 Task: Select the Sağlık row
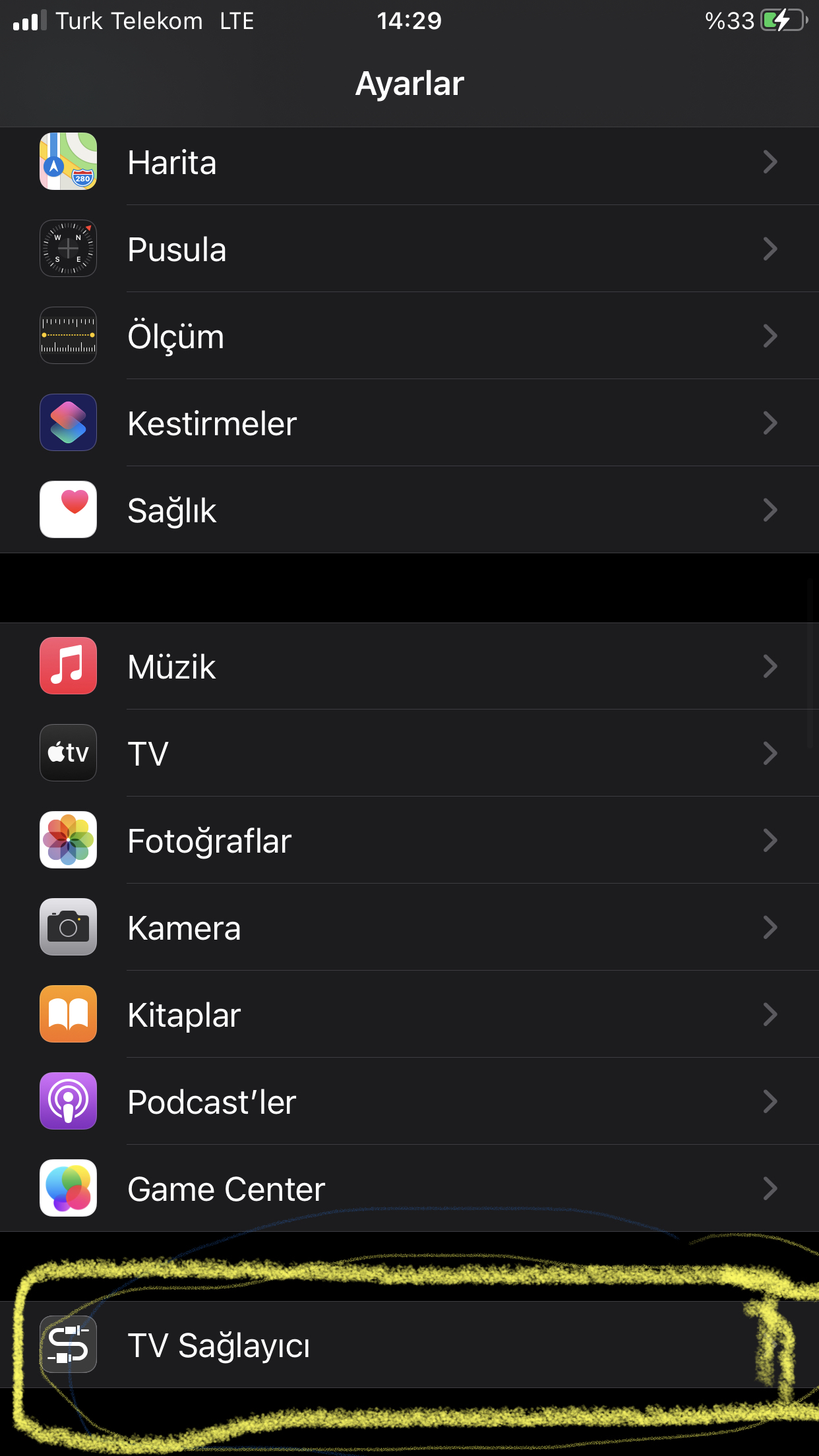click(x=409, y=510)
